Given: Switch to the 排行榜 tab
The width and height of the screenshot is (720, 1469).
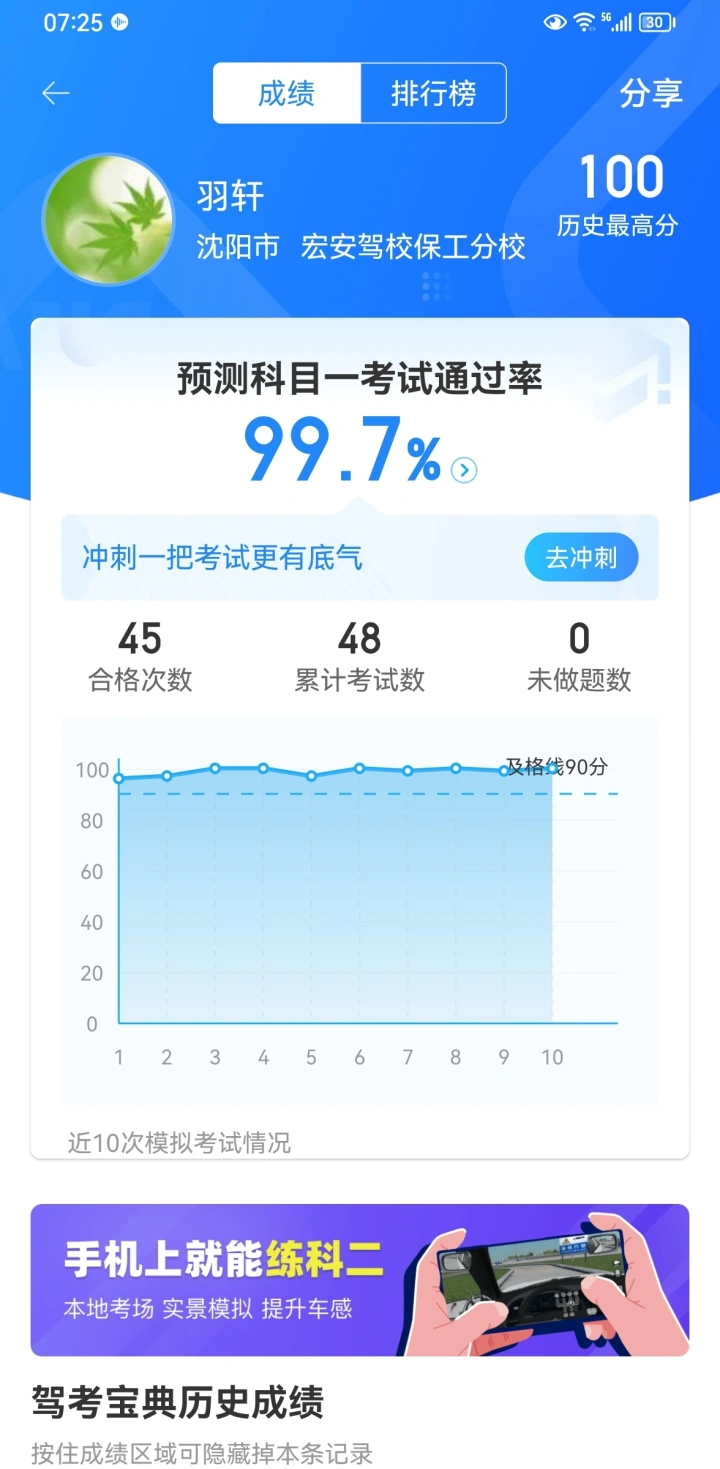Looking at the screenshot, I should [x=433, y=94].
